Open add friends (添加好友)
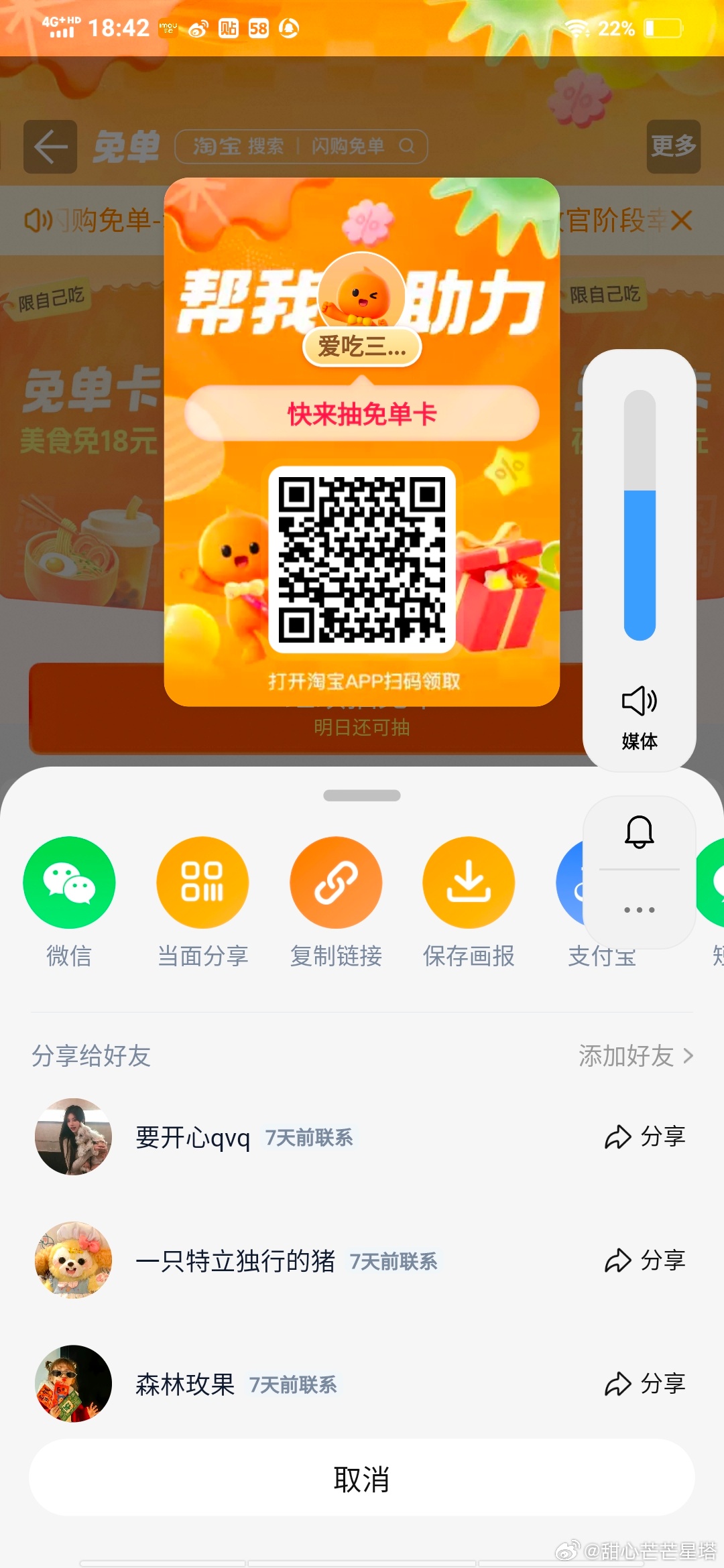The height and width of the screenshot is (1568, 724). (635, 1056)
